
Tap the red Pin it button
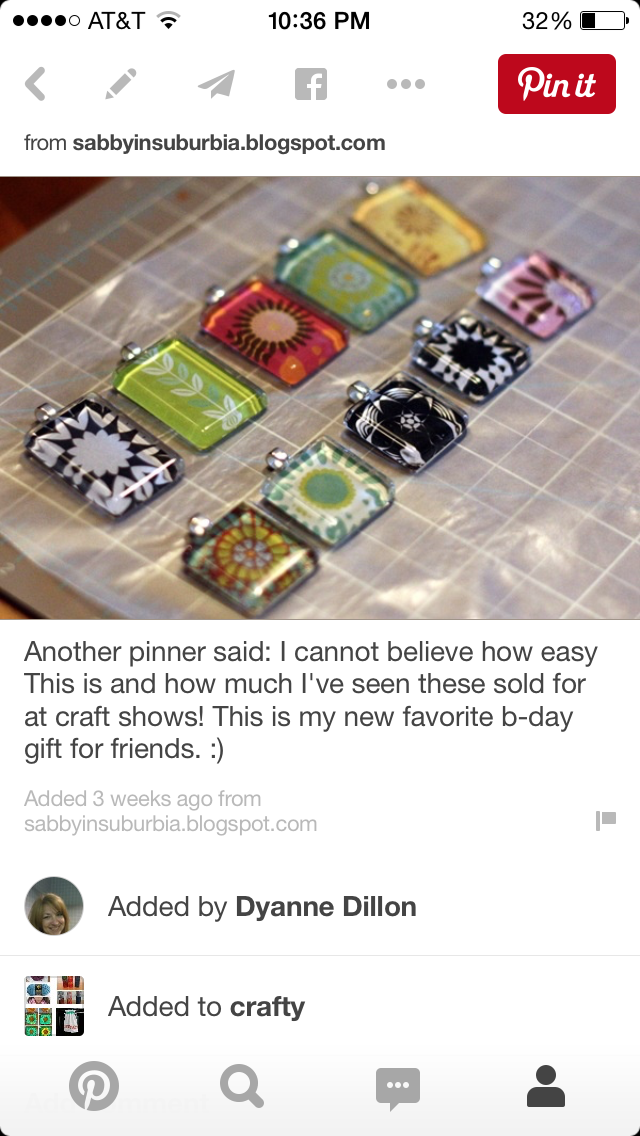[556, 84]
